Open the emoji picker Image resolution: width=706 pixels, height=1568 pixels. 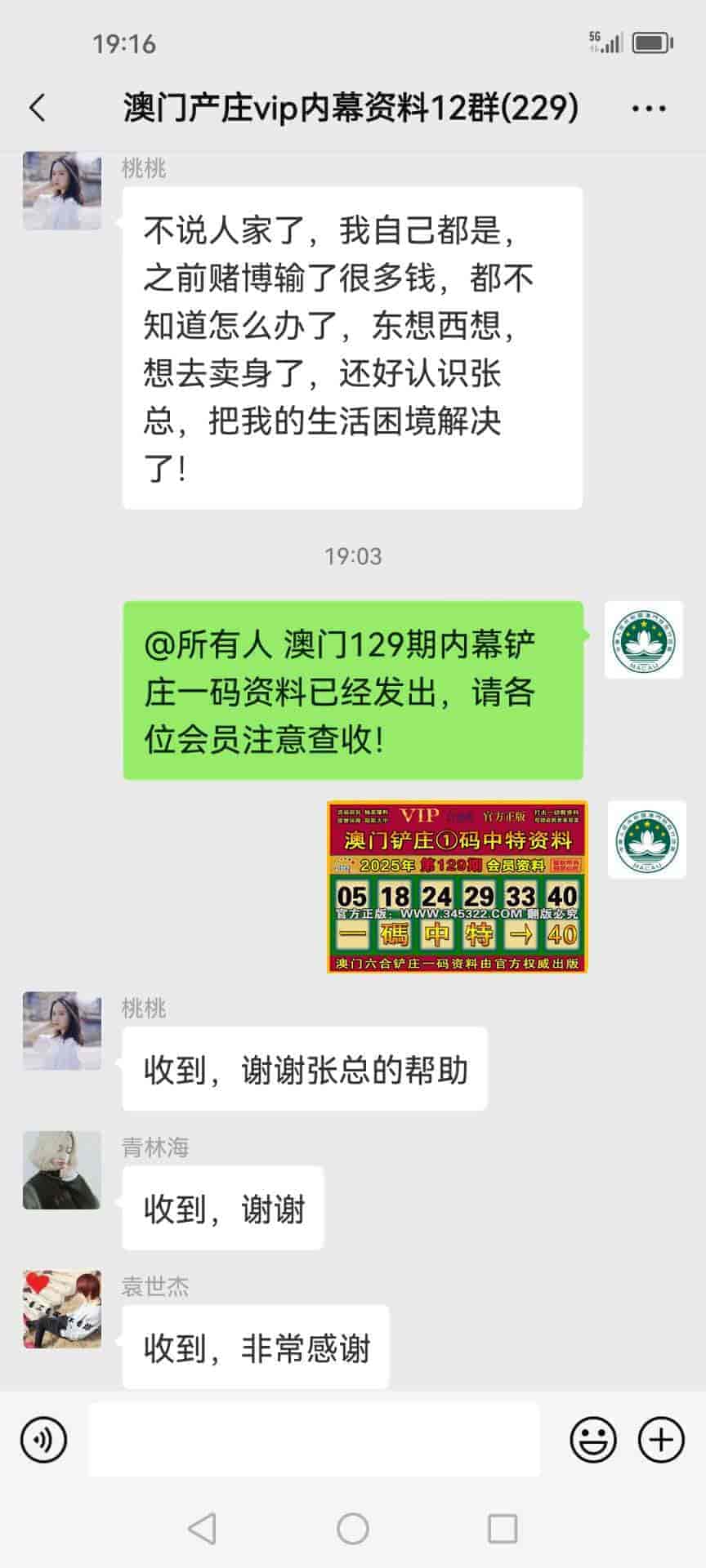click(593, 1440)
